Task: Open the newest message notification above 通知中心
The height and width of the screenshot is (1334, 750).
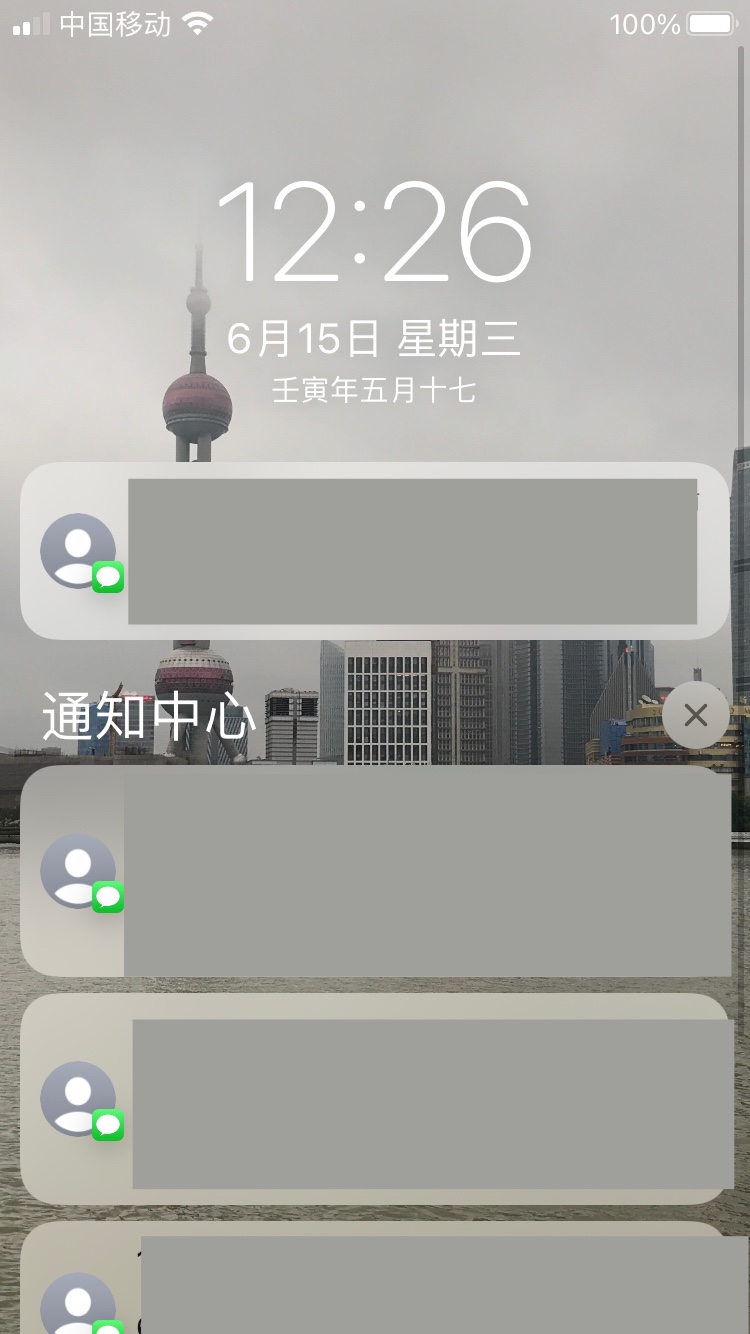Action: (374, 550)
